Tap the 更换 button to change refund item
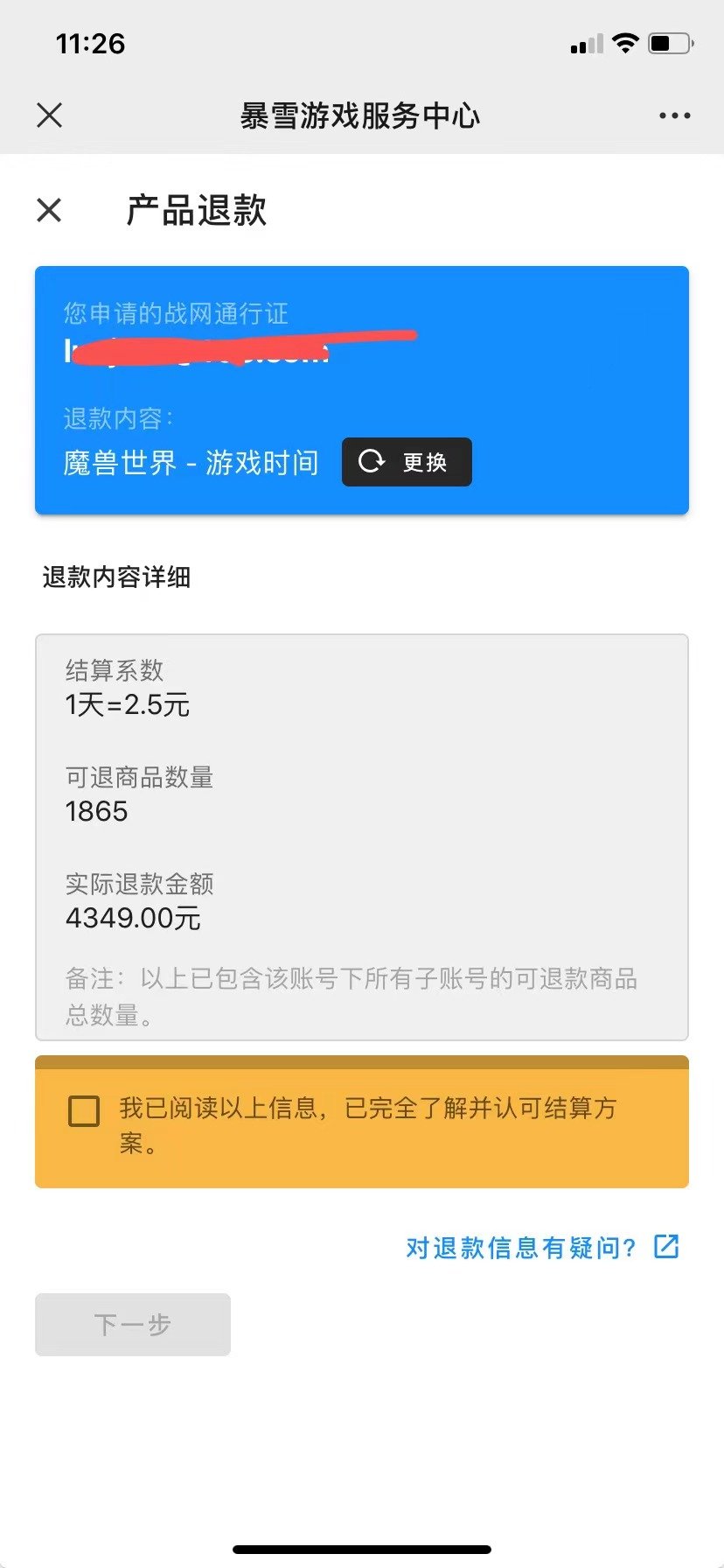The height and width of the screenshot is (1568, 724). [x=407, y=462]
